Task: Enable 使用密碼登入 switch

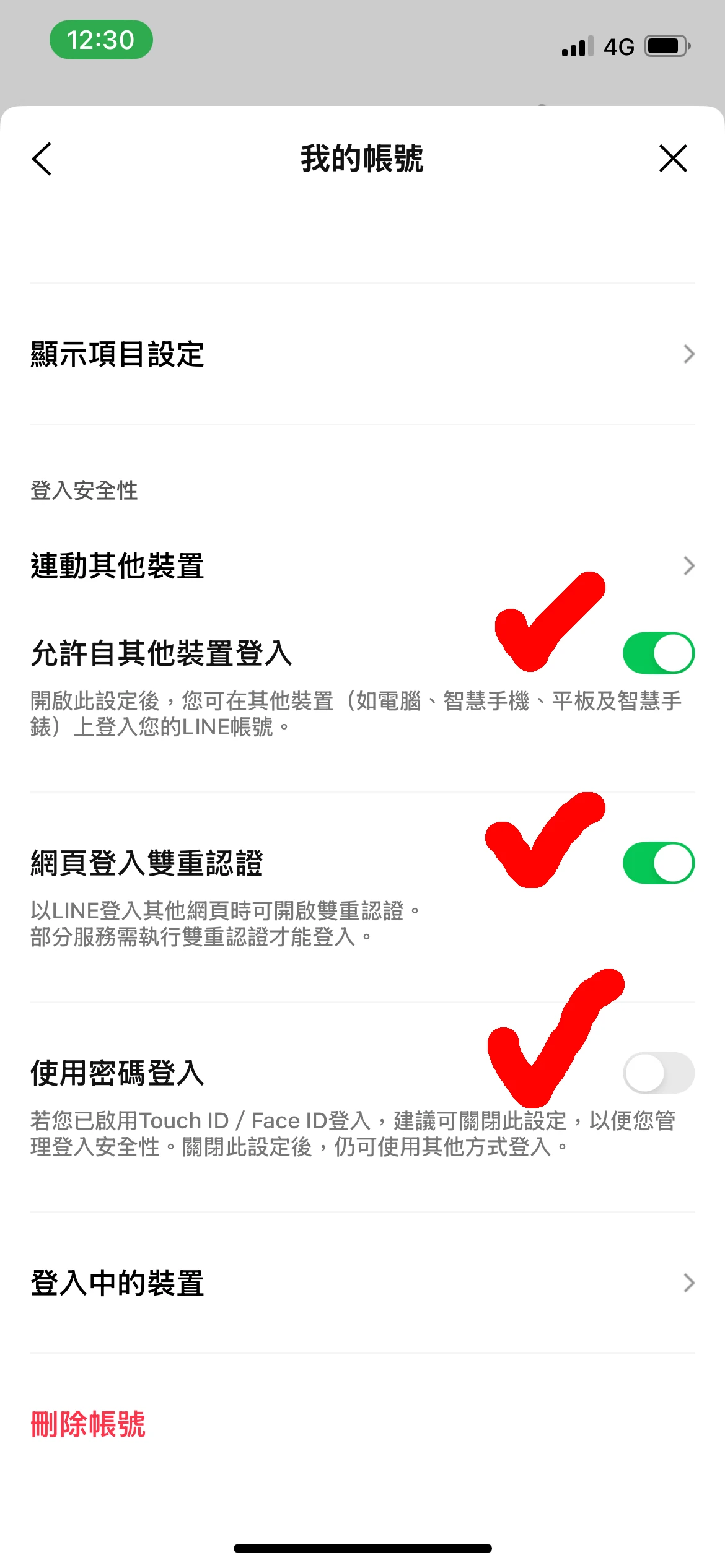Action: click(658, 1073)
